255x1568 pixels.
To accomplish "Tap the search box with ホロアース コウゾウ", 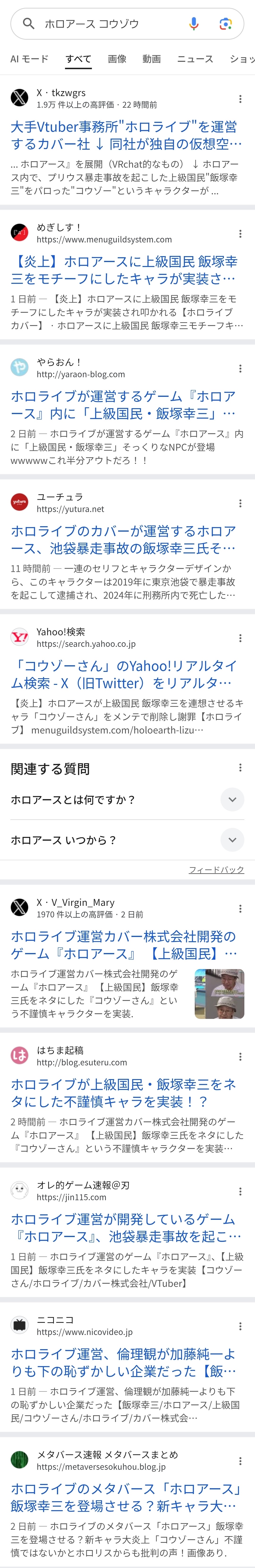I will coord(104,24).
